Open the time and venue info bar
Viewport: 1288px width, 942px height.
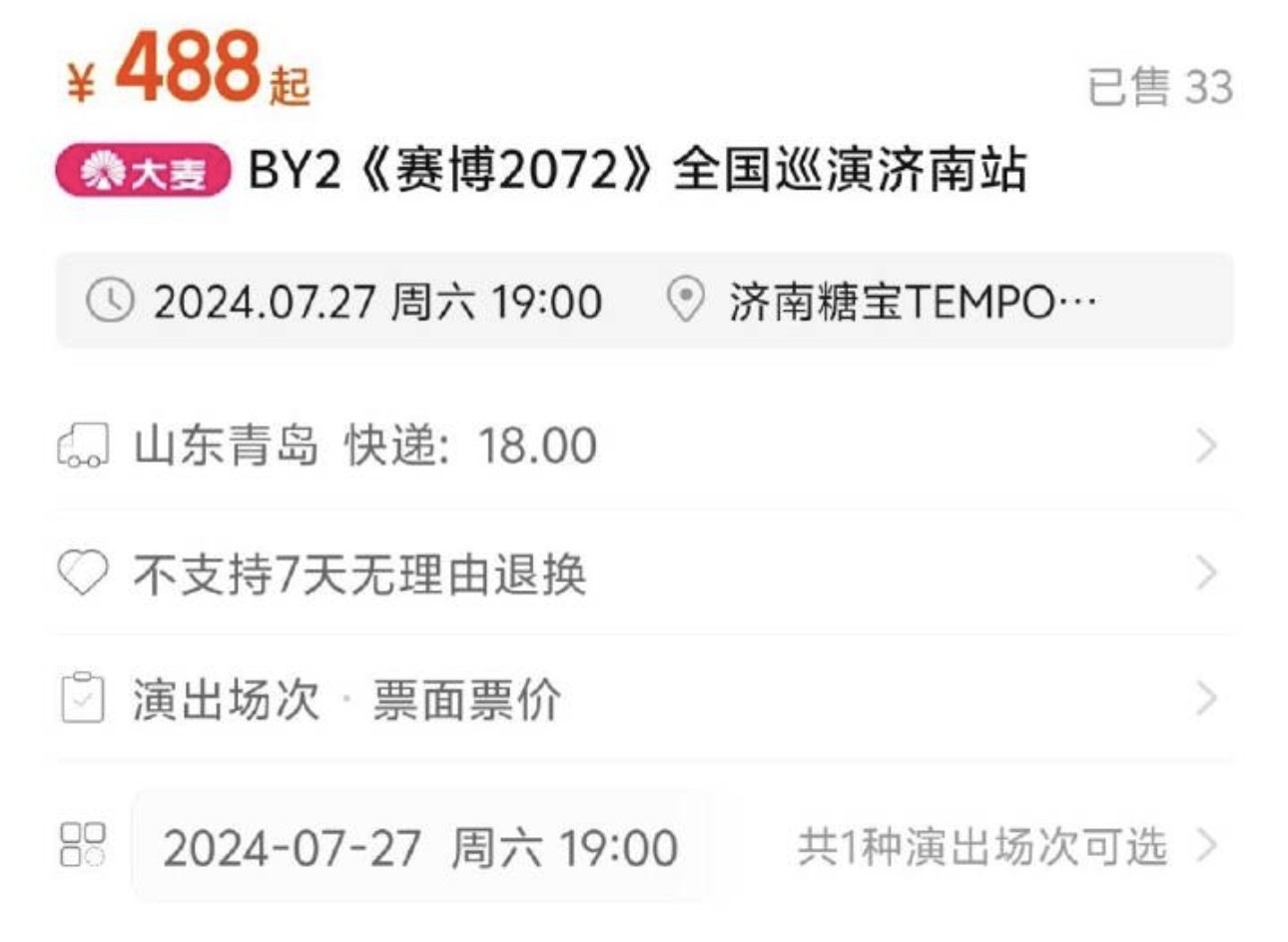tap(644, 301)
